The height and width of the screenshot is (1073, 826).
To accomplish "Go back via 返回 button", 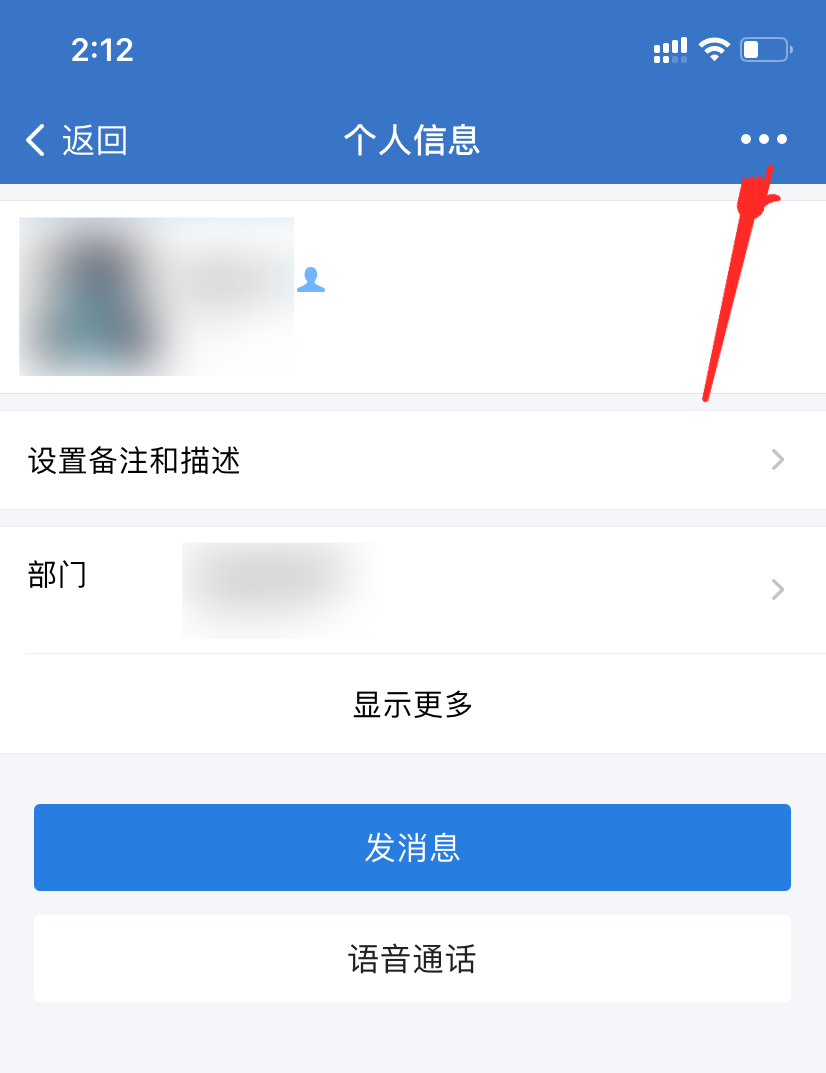I will (77, 140).
